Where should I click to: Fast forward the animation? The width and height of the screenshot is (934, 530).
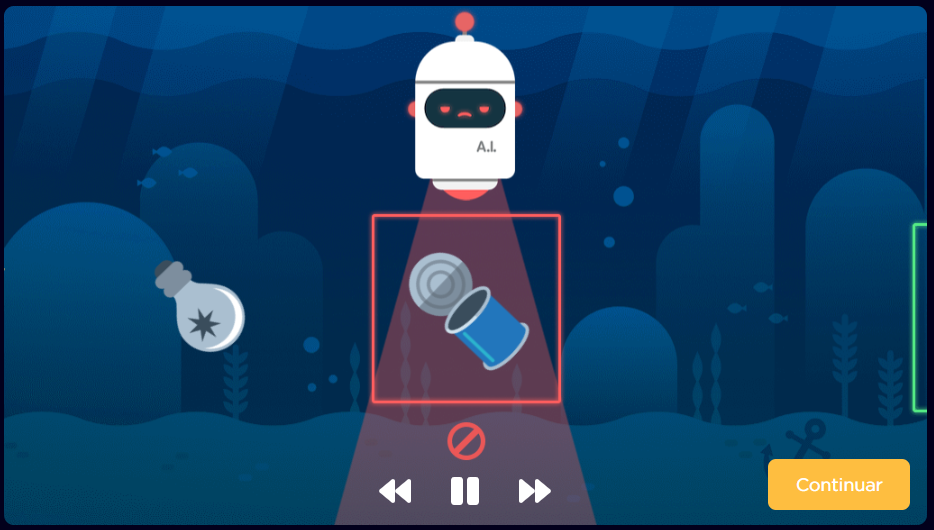535,491
